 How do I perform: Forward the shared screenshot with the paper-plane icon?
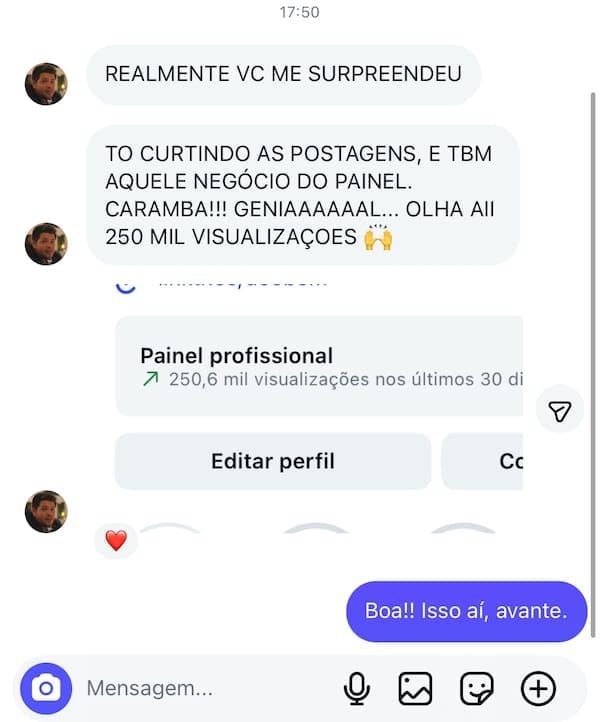(560, 410)
